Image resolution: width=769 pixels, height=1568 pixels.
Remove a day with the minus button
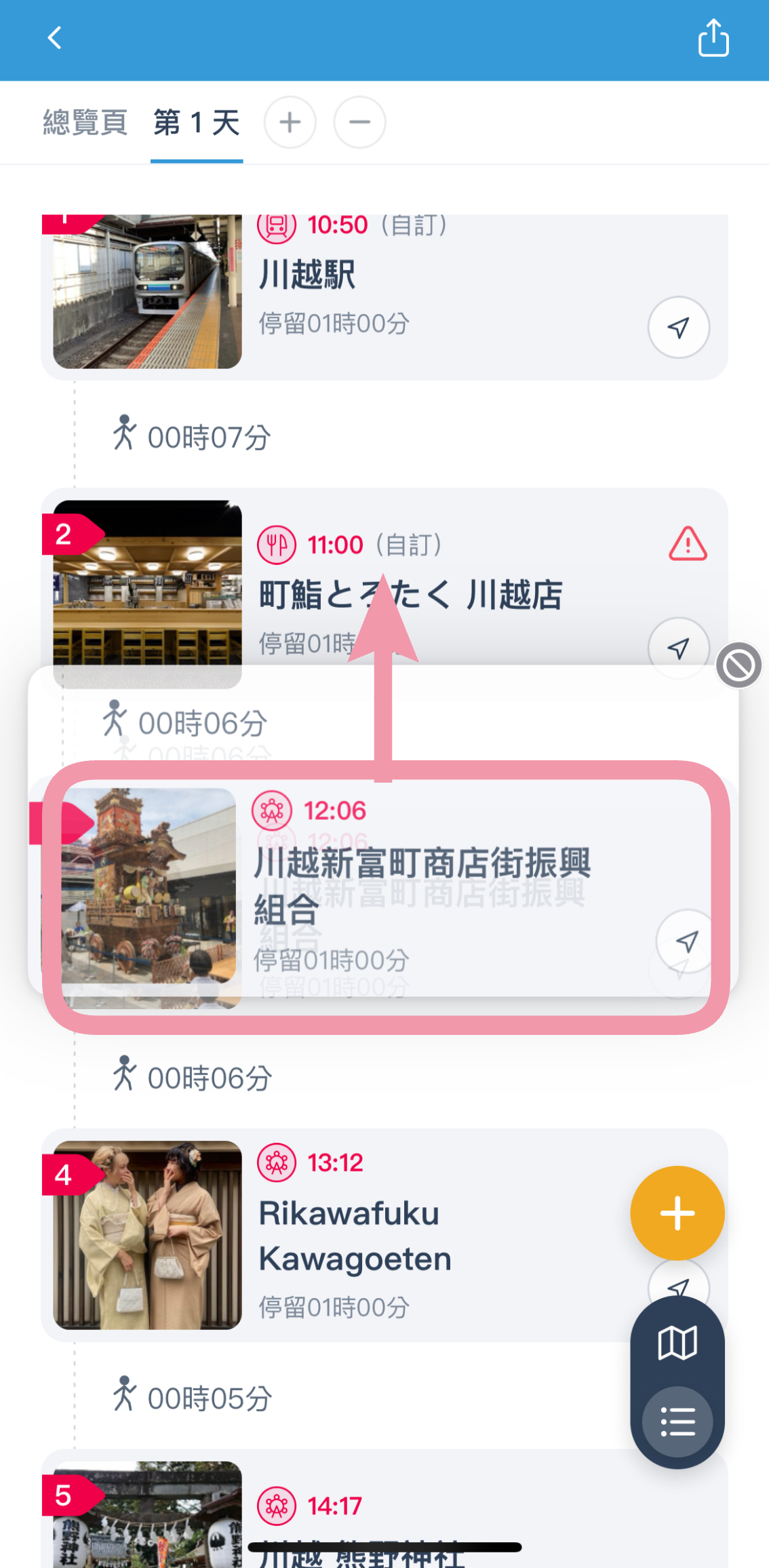359,123
